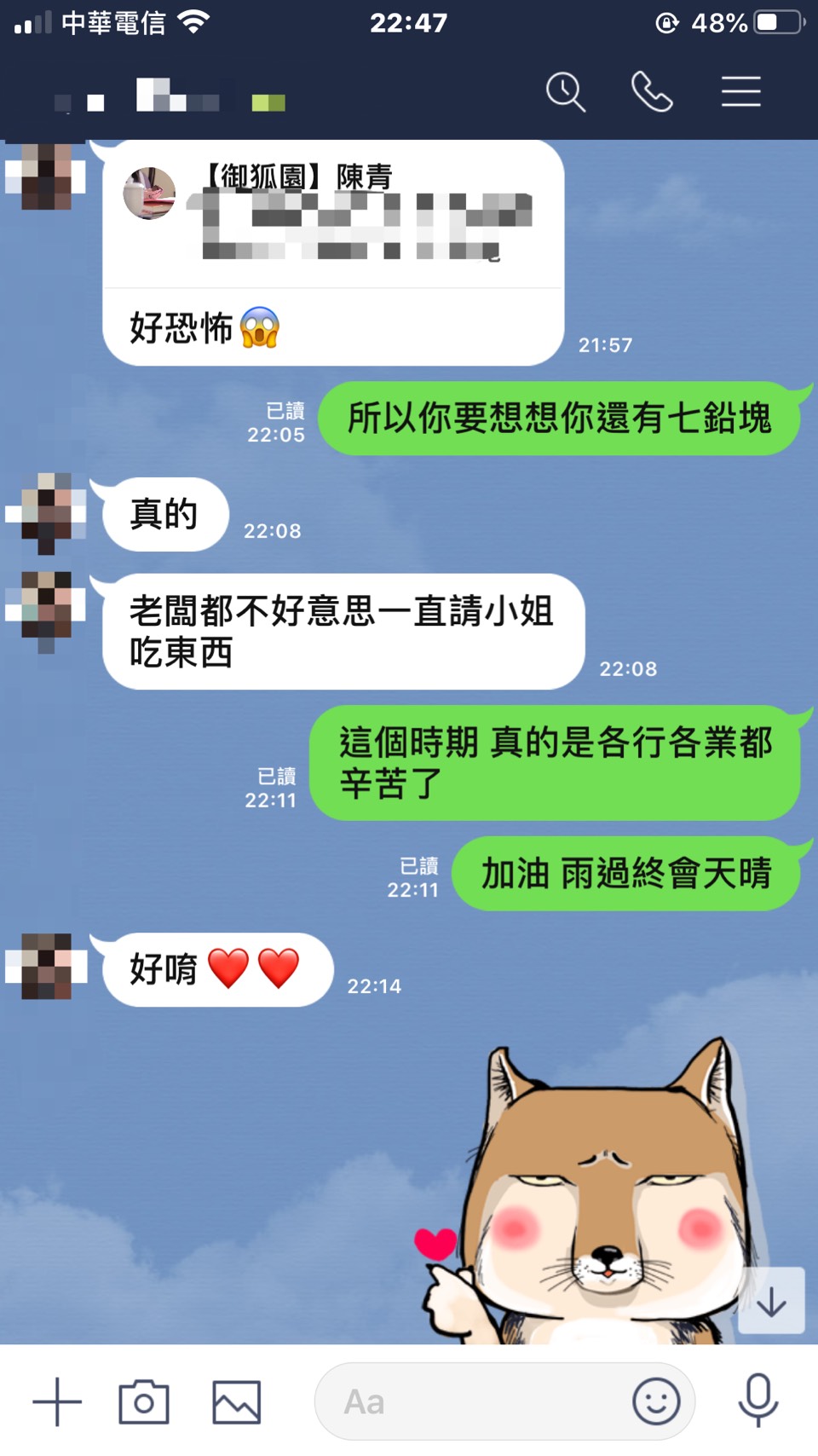The height and width of the screenshot is (1456, 818).
Task: Search within this chat
Action: pos(566,92)
